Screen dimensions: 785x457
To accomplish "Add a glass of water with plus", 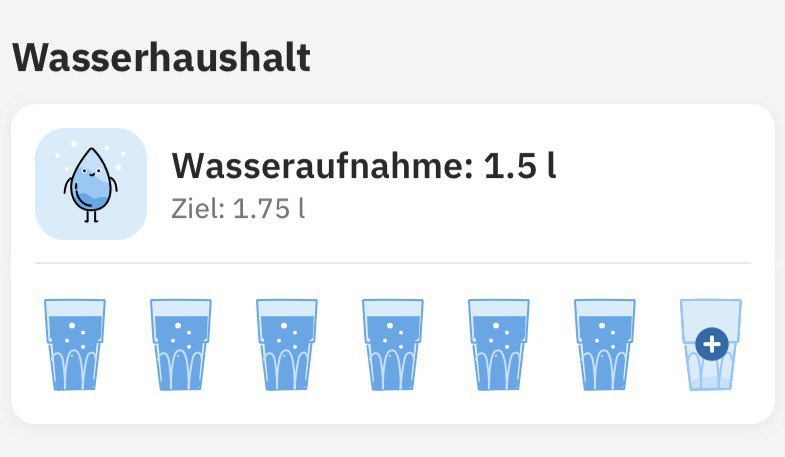I will click(x=711, y=345).
